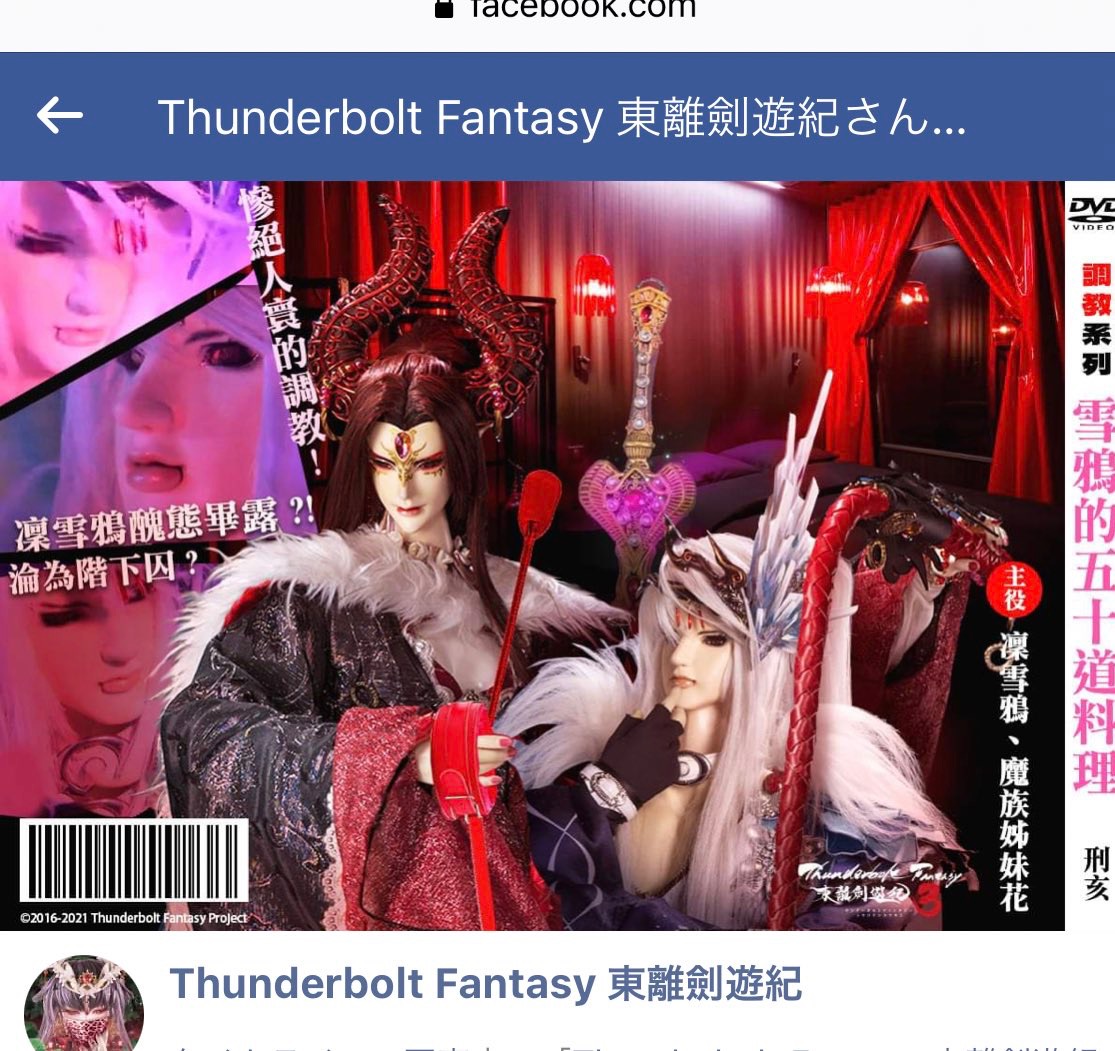Tap the page's round profile picture
Viewport: 1115px width, 1051px height.
pos(84,1005)
